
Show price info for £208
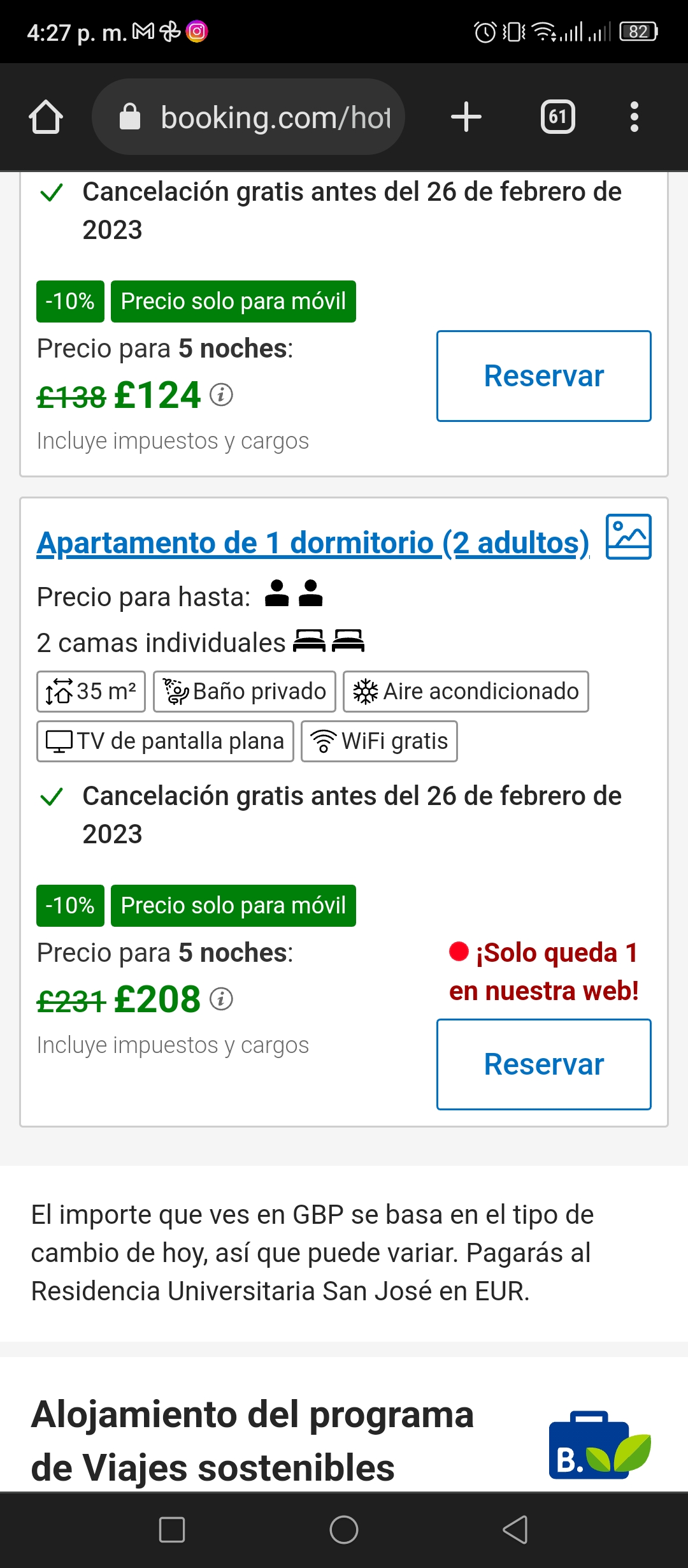pyautogui.click(x=222, y=999)
